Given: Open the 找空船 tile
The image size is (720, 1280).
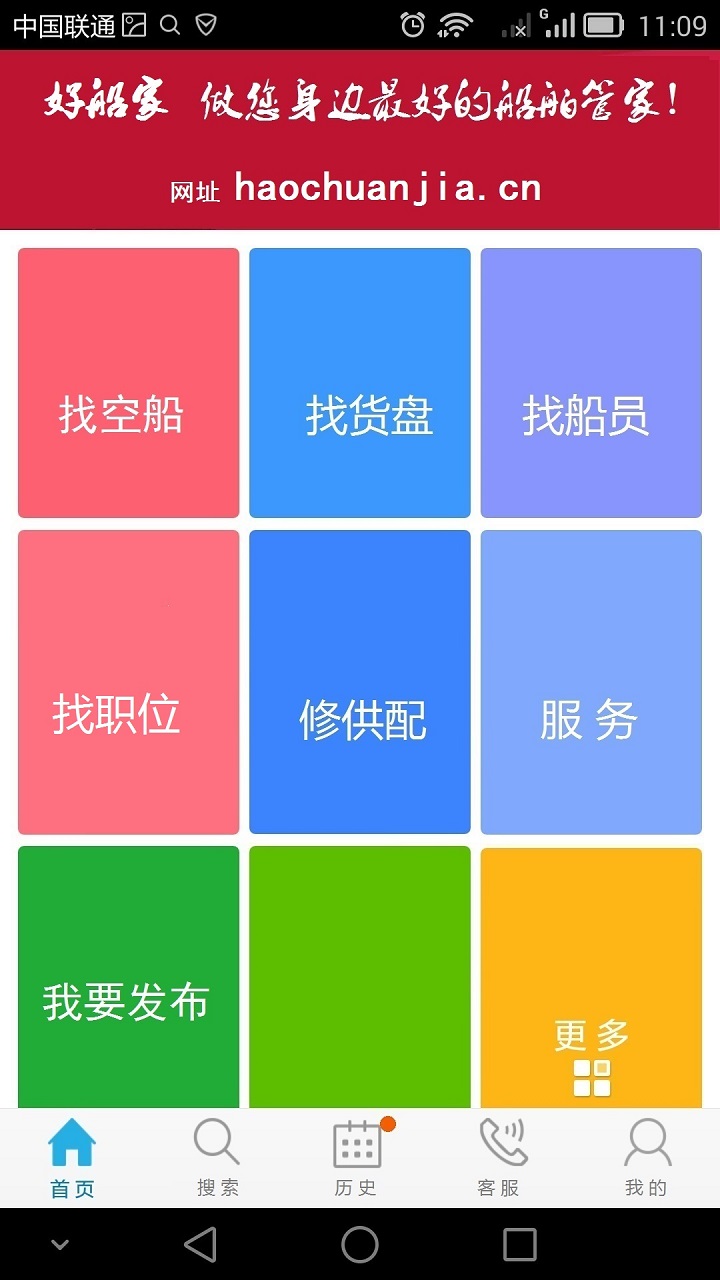Looking at the screenshot, I should point(129,383).
